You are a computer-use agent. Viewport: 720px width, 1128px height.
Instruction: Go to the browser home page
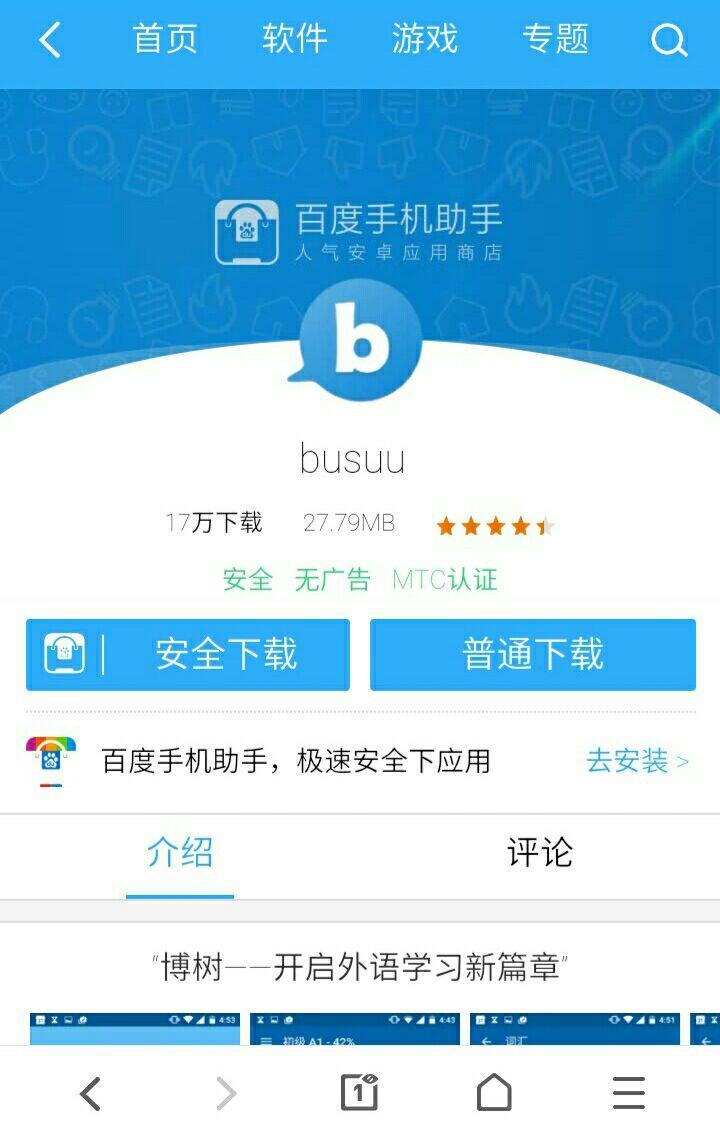(494, 1092)
